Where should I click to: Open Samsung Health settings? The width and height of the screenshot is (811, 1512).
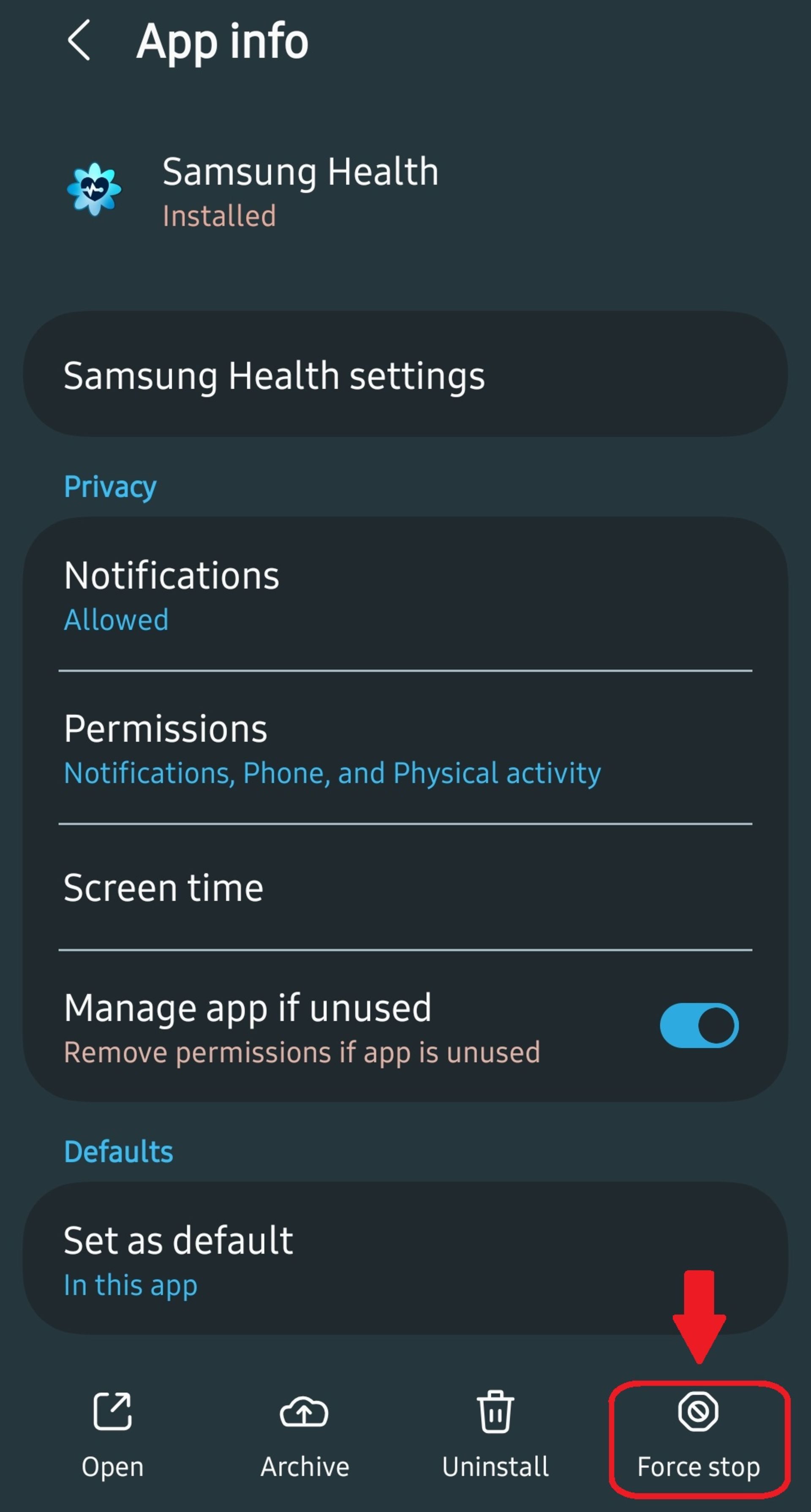pyautogui.click(x=405, y=375)
